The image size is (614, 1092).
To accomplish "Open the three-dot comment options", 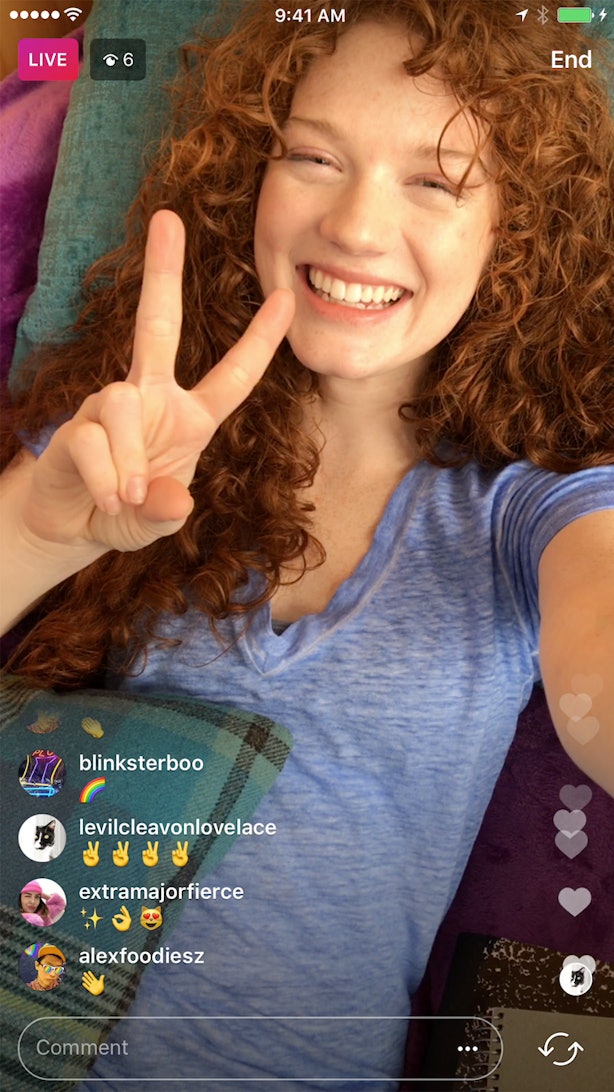I will coord(468,1049).
